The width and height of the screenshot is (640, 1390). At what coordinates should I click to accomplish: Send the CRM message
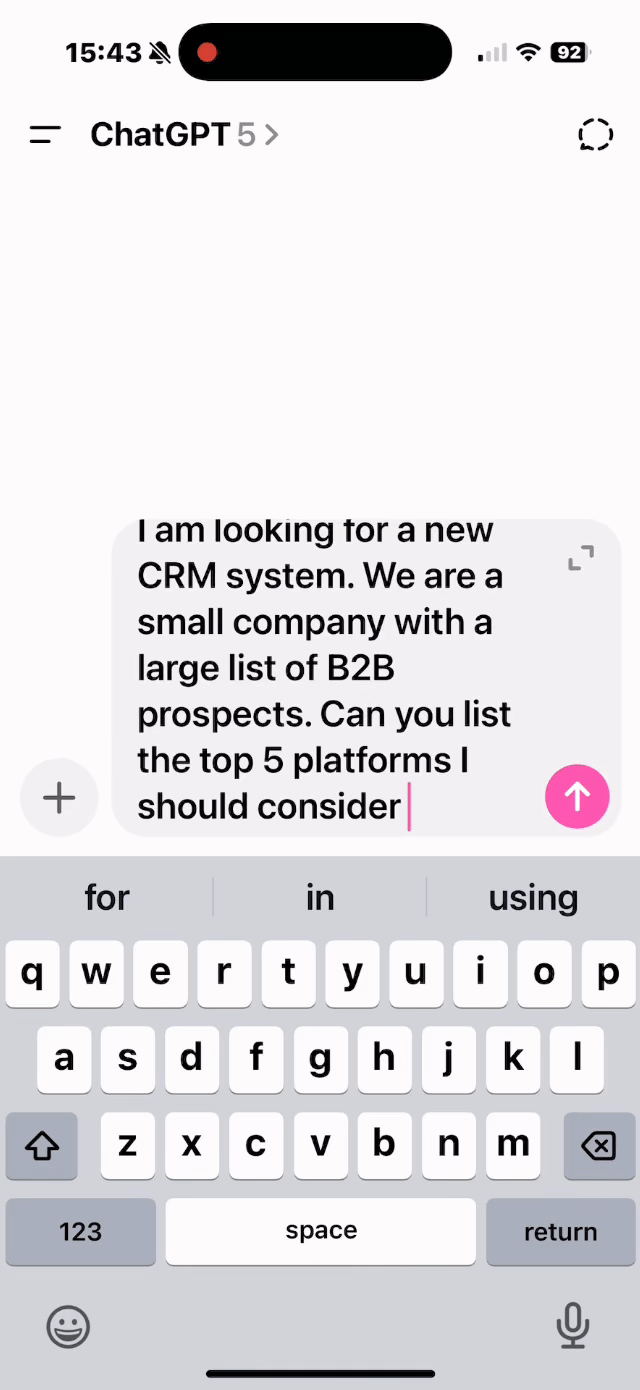coord(577,797)
